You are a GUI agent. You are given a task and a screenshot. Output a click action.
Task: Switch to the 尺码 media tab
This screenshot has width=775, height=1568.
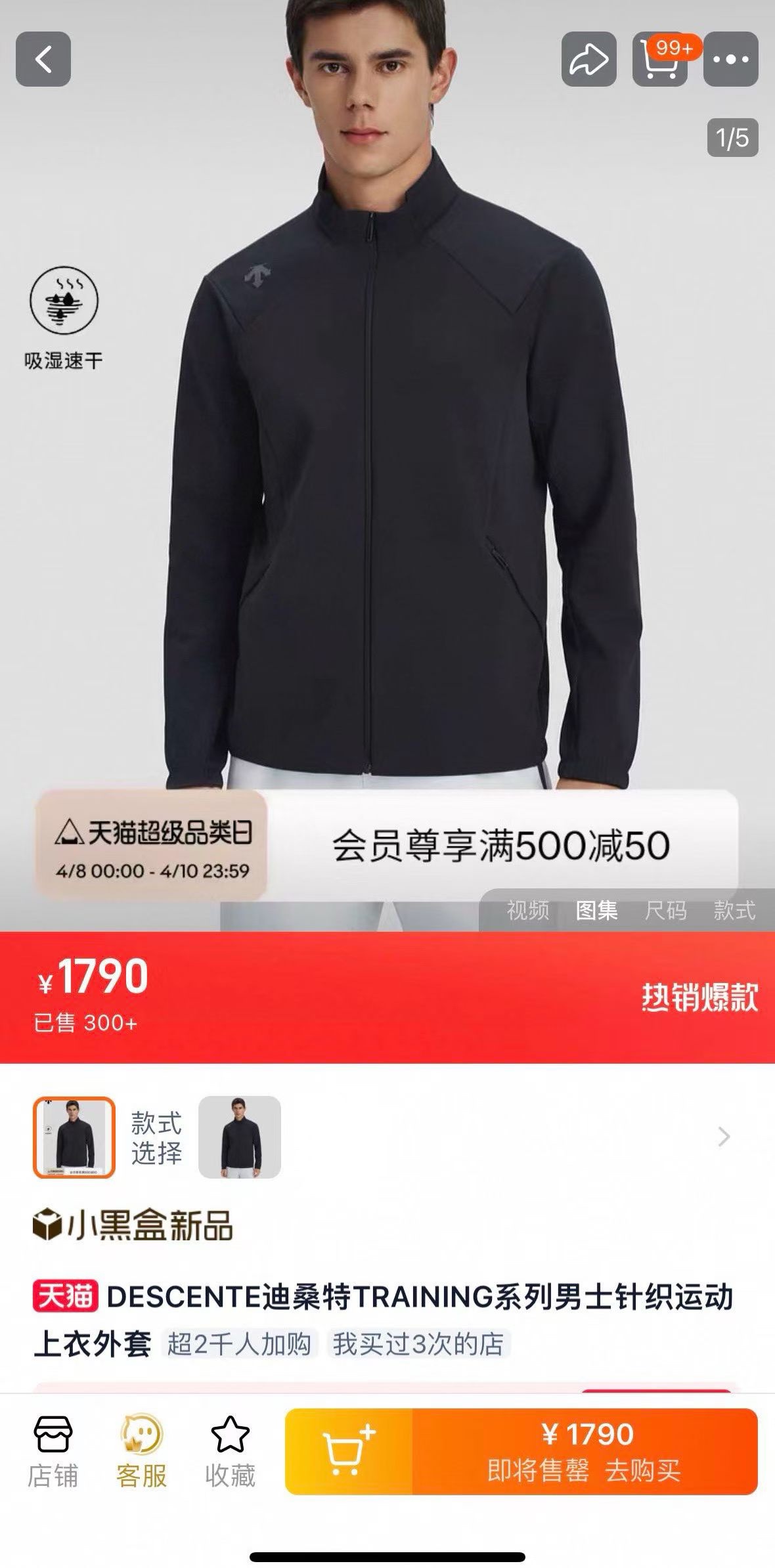pos(665,910)
